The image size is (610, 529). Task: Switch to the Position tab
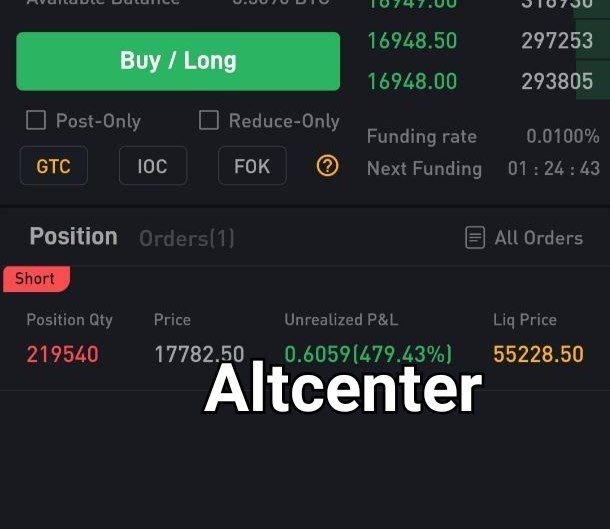coord(73,237)
